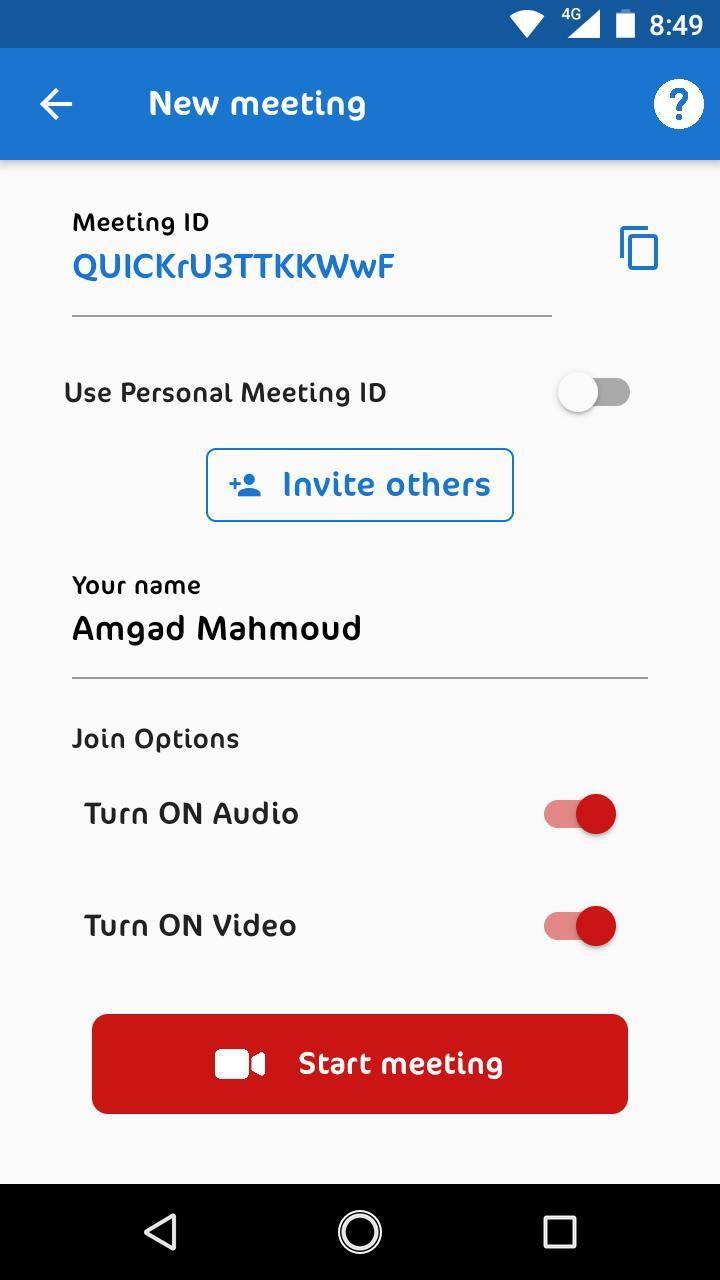Select the New meeting title
This screenshot has width=720, height=1280.
[x=257, y=103]
